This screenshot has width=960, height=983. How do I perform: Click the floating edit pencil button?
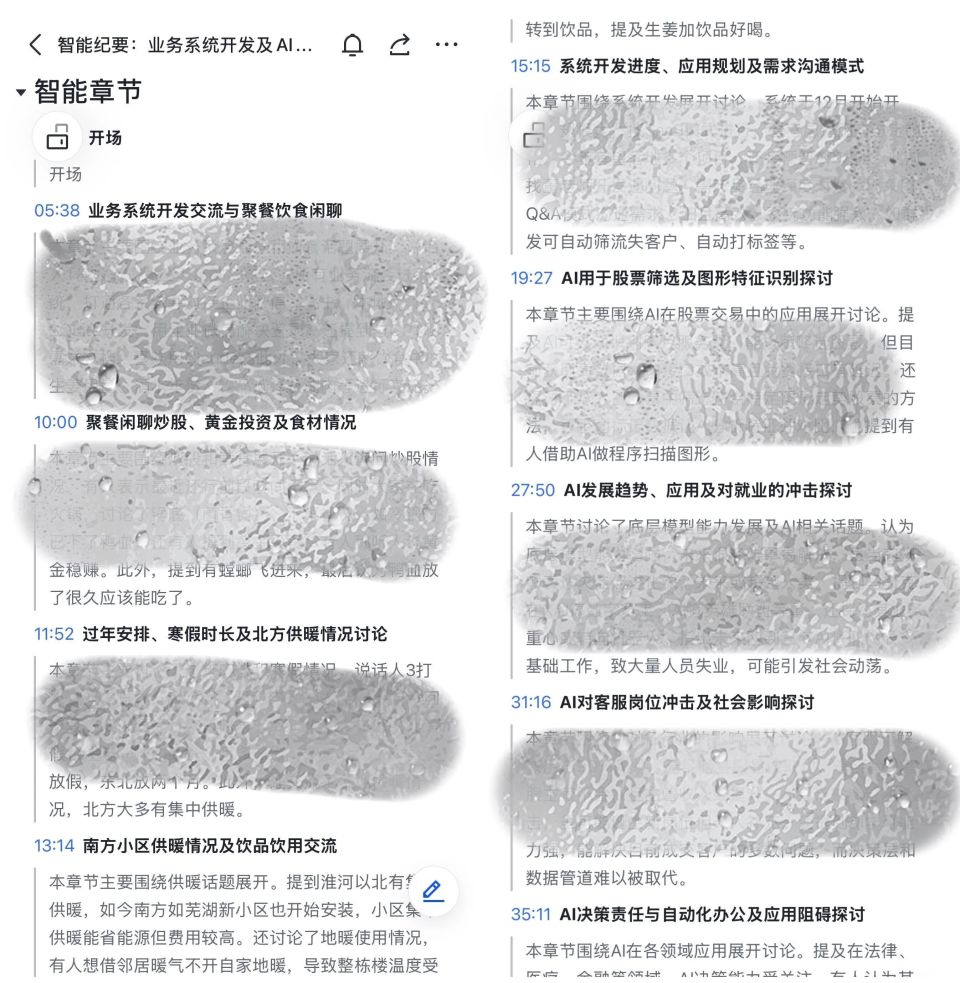pos(434,893)
